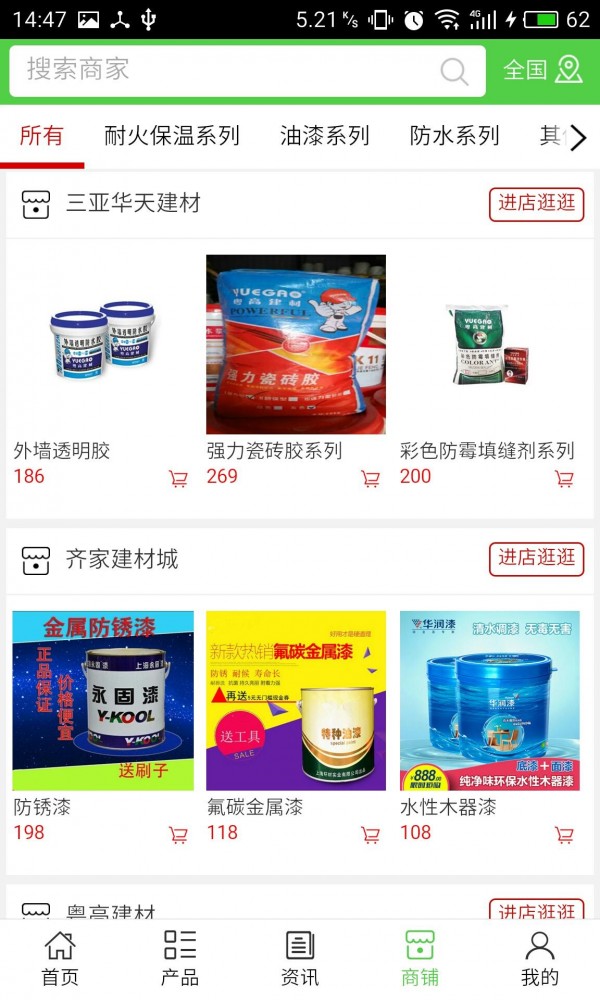Add 水性木器漆 to the cart

coord(564,834)
